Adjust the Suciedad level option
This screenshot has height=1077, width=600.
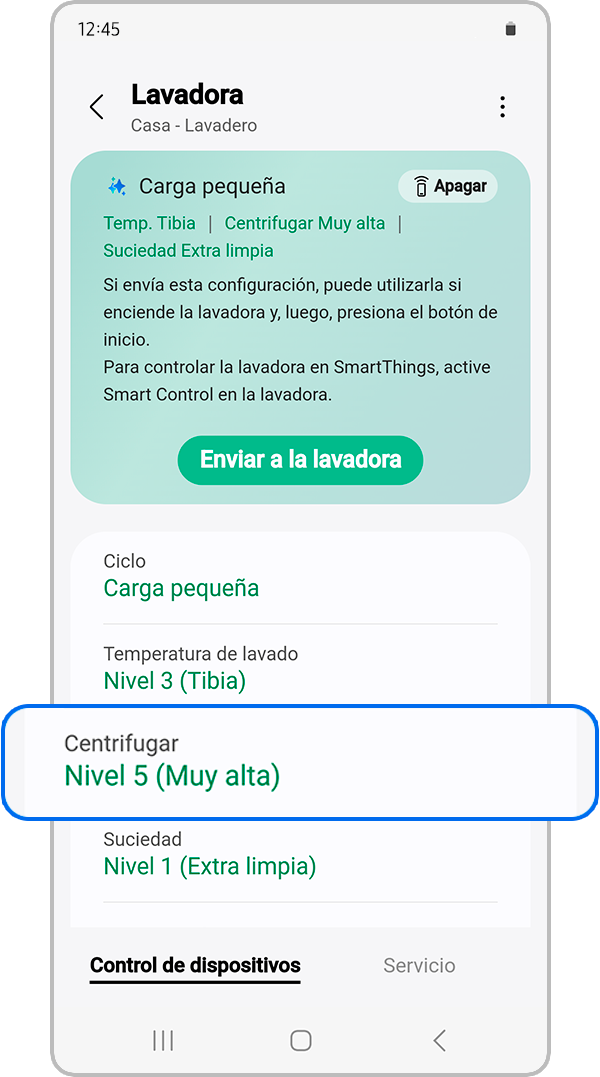tap(300, 855)
